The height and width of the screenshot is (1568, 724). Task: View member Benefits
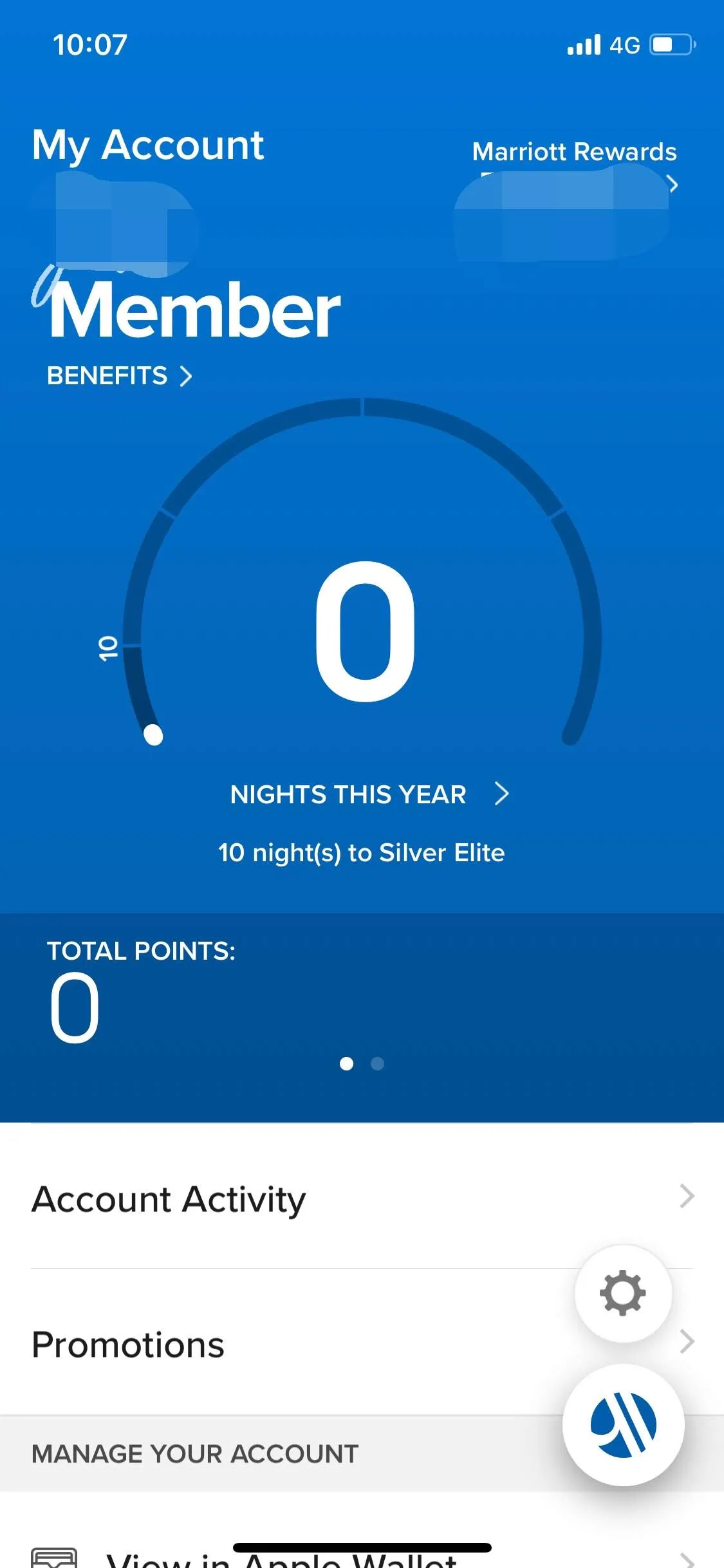120,375
